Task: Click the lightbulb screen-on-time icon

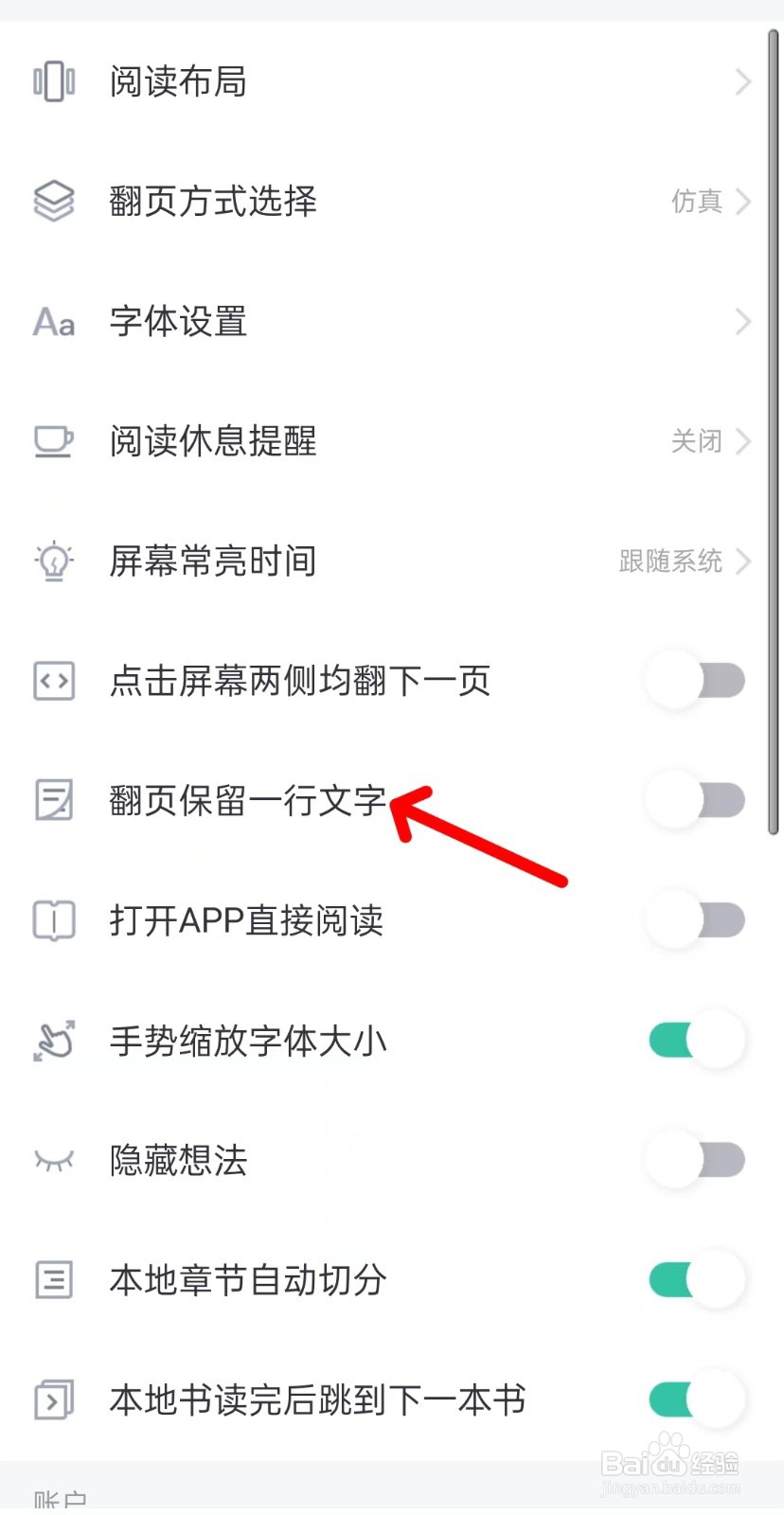Action: (x=54, y=561)
